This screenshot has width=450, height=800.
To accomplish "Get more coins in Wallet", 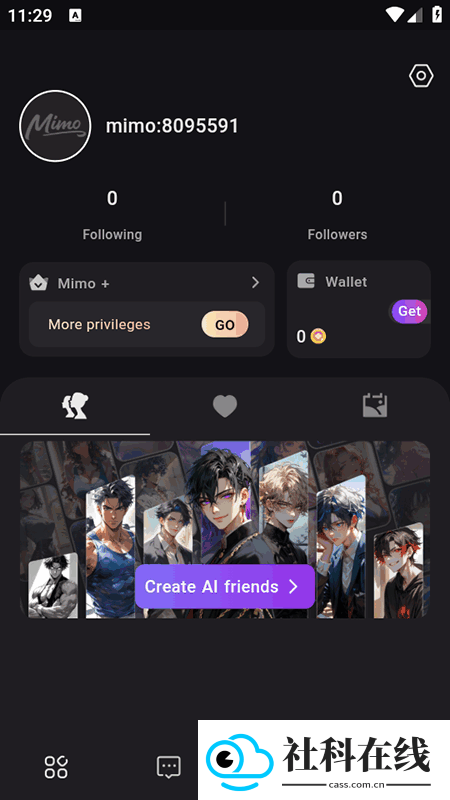I will click(x=409, y=311).
